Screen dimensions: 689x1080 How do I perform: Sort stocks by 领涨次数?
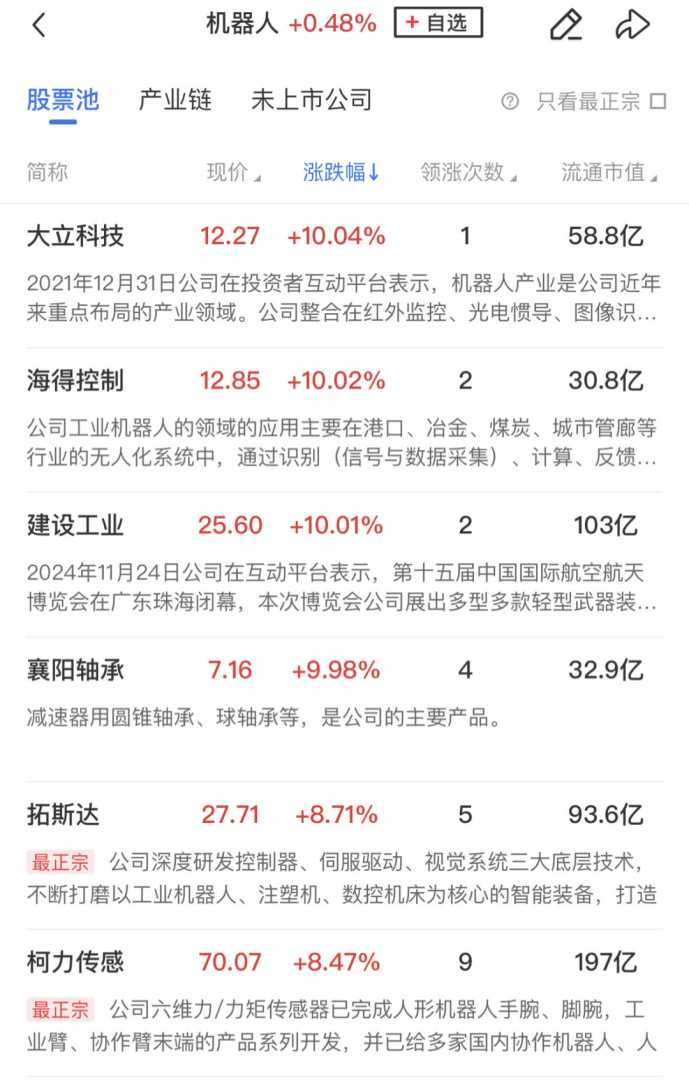468,172
